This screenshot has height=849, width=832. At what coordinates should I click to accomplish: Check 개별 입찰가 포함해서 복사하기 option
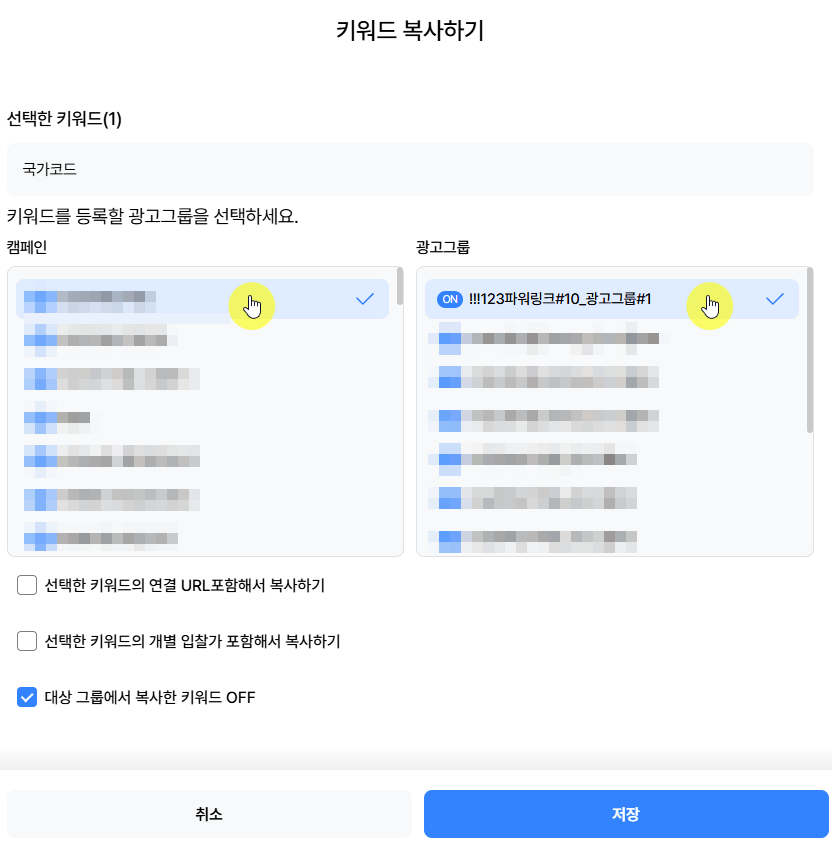[x=27, y=641]
